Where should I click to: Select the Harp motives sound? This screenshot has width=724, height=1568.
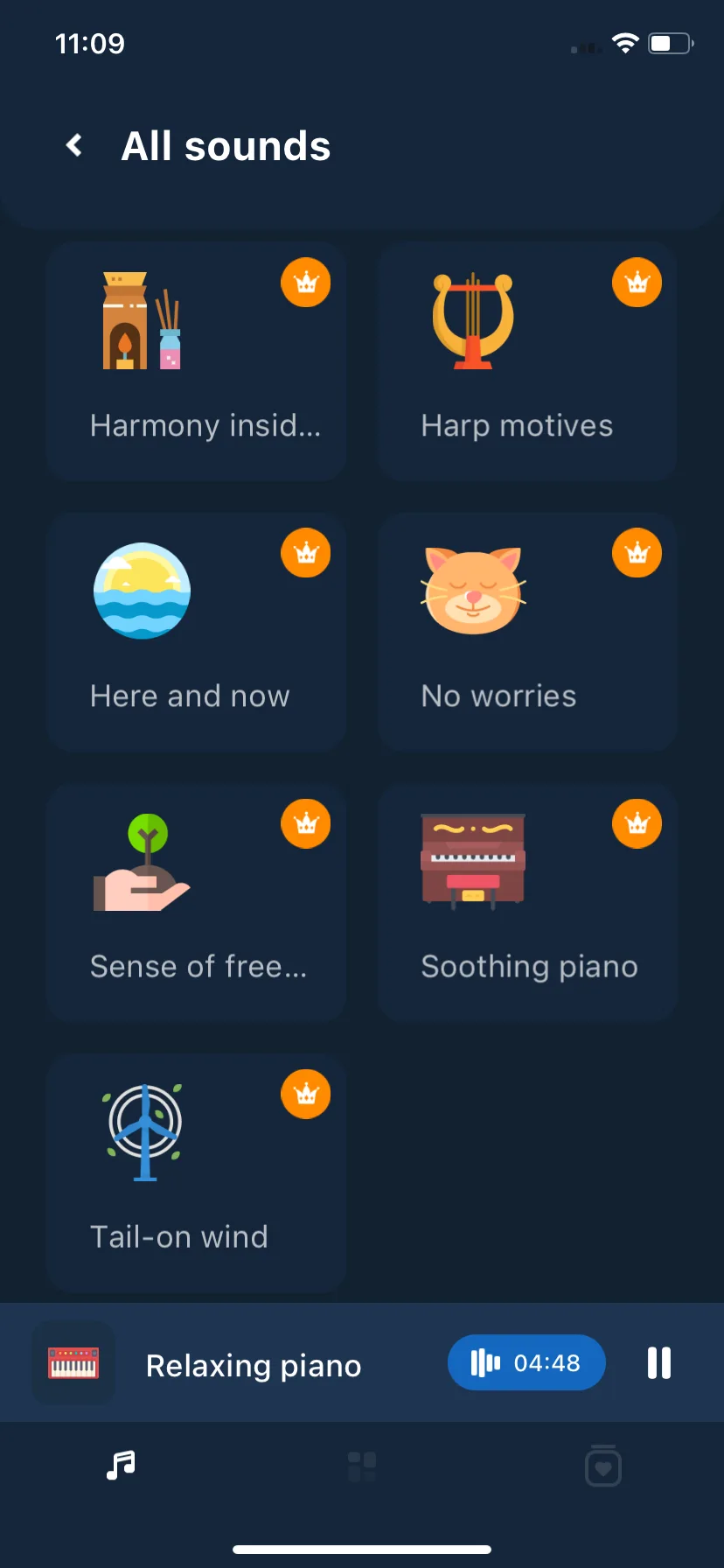pyautogui.click(x=527, y=362)
